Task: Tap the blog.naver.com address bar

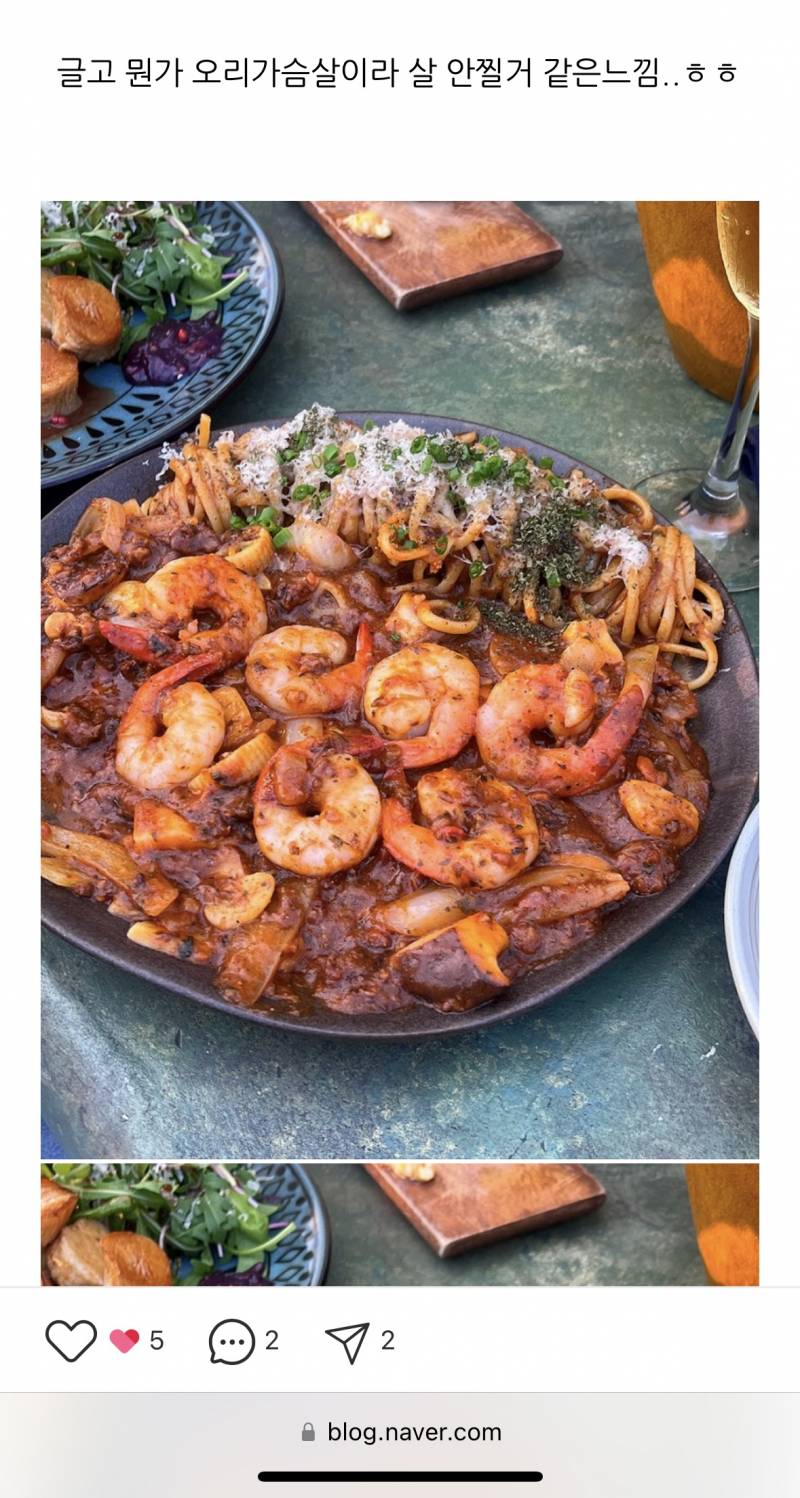Action: tap(400, 1432)
